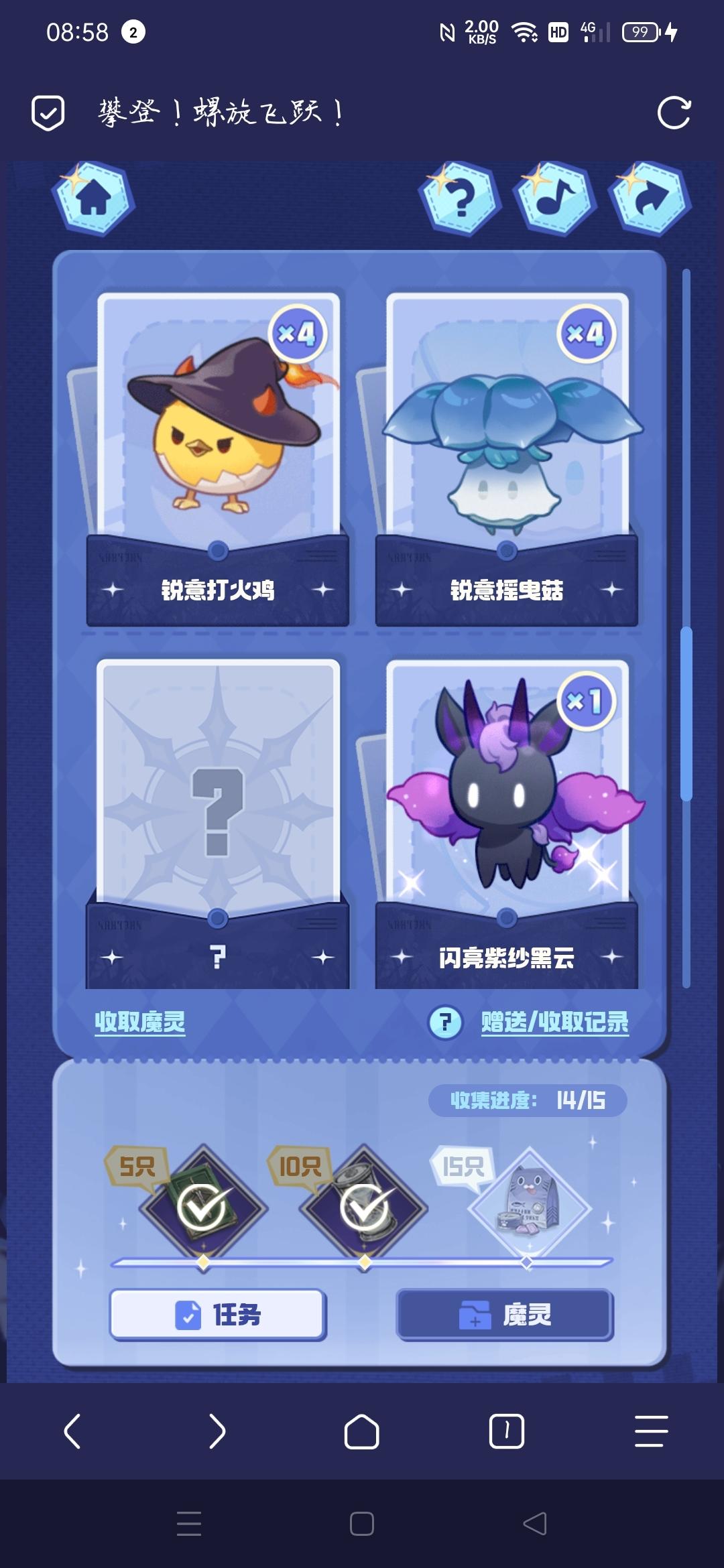The width and height of the screenshot is (724, 1568).
Task: Tap the 收取魔灵 link
Action: 139,1022
